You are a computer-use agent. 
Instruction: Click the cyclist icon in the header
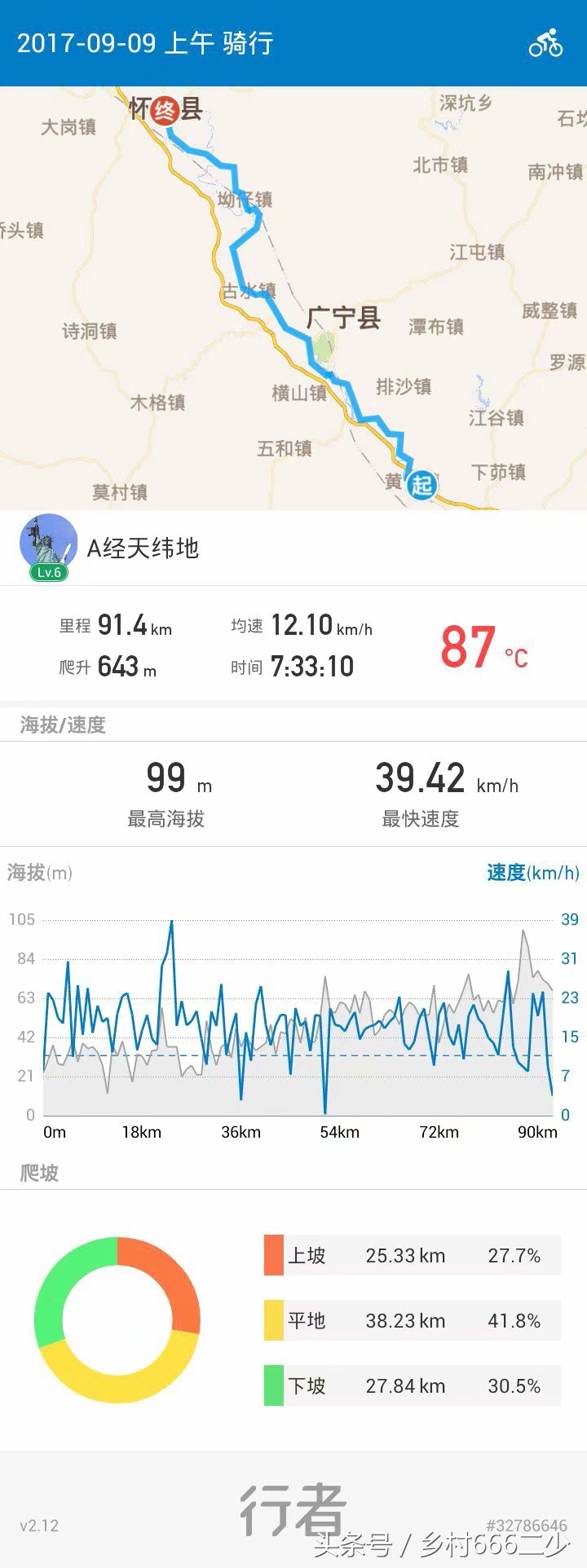coord(546,42)
